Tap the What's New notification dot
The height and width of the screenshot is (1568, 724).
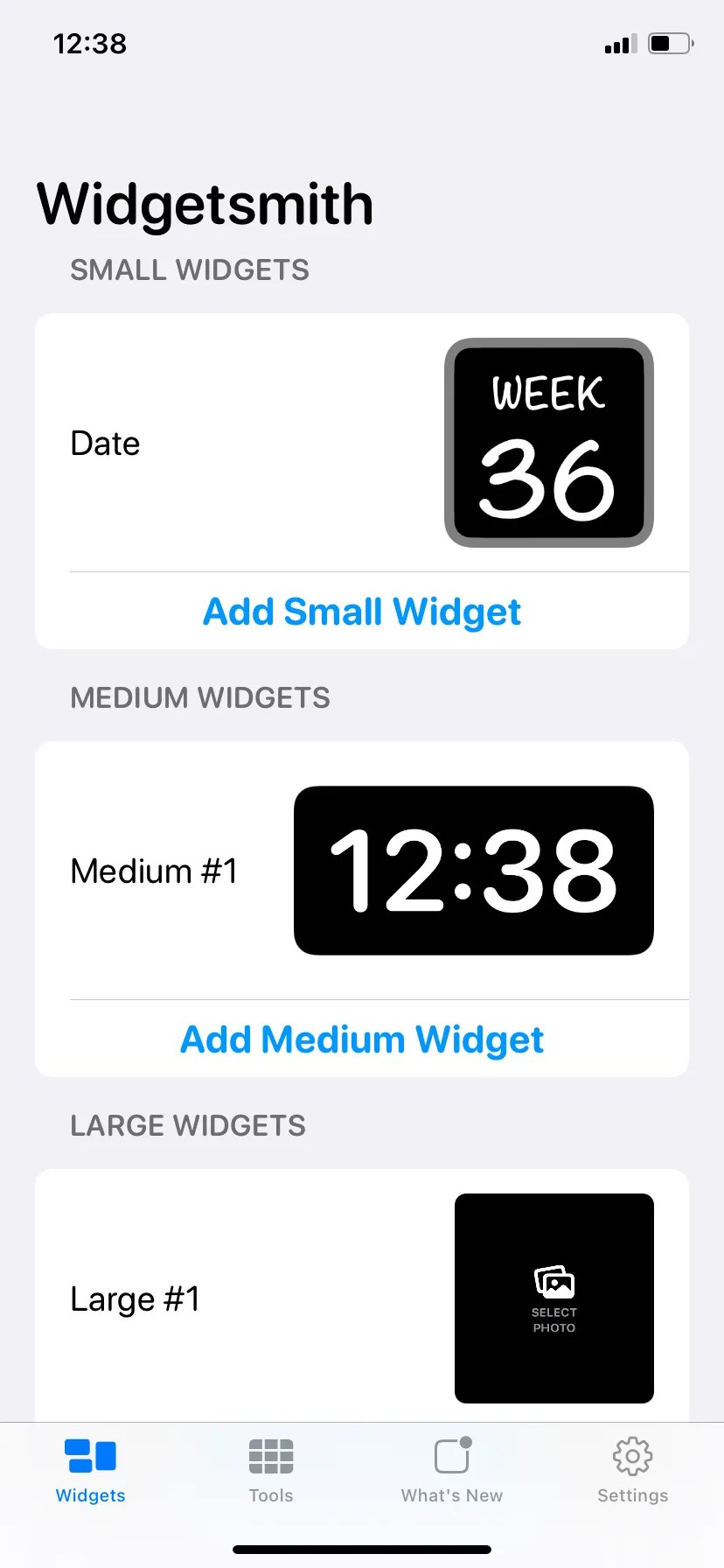point(467,1441)
